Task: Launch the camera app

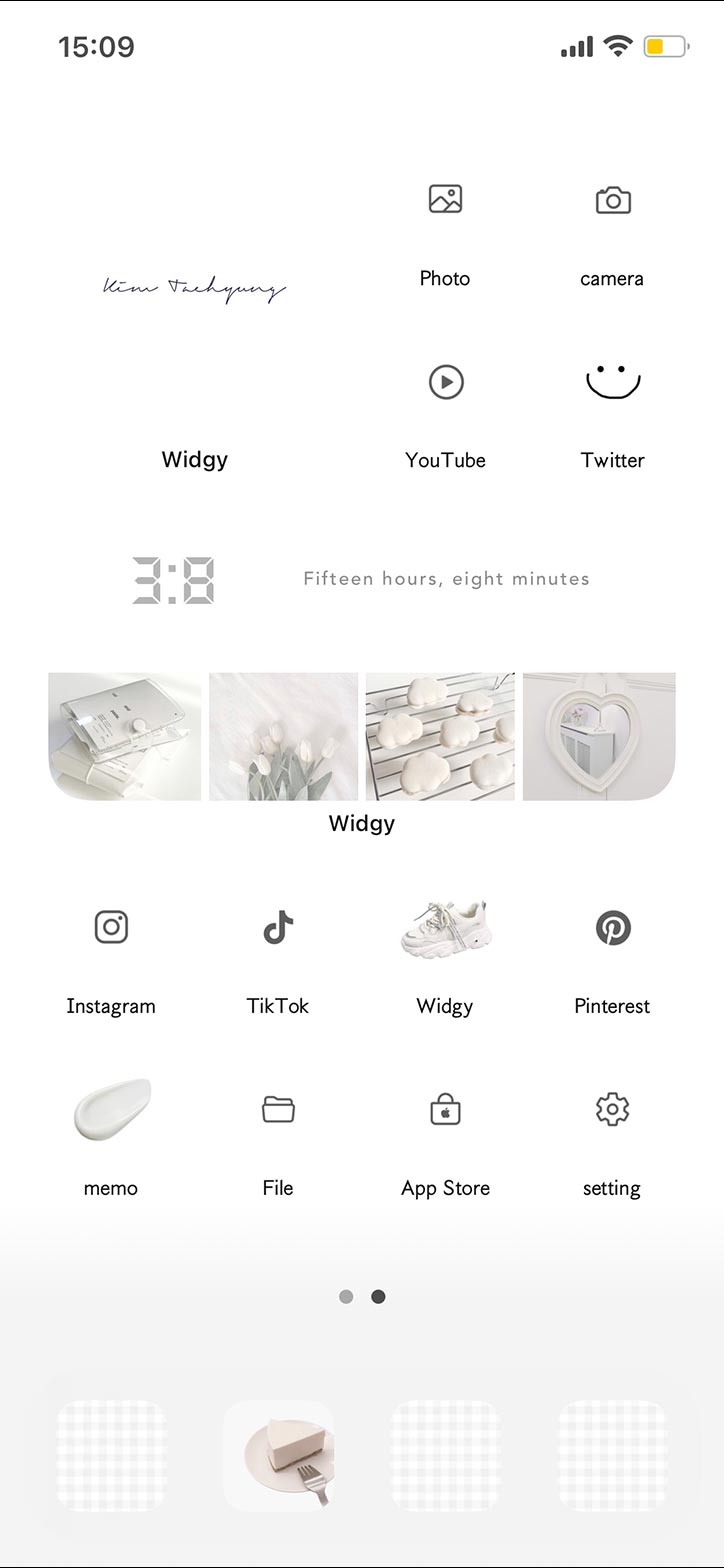Action: click(612, 199)
